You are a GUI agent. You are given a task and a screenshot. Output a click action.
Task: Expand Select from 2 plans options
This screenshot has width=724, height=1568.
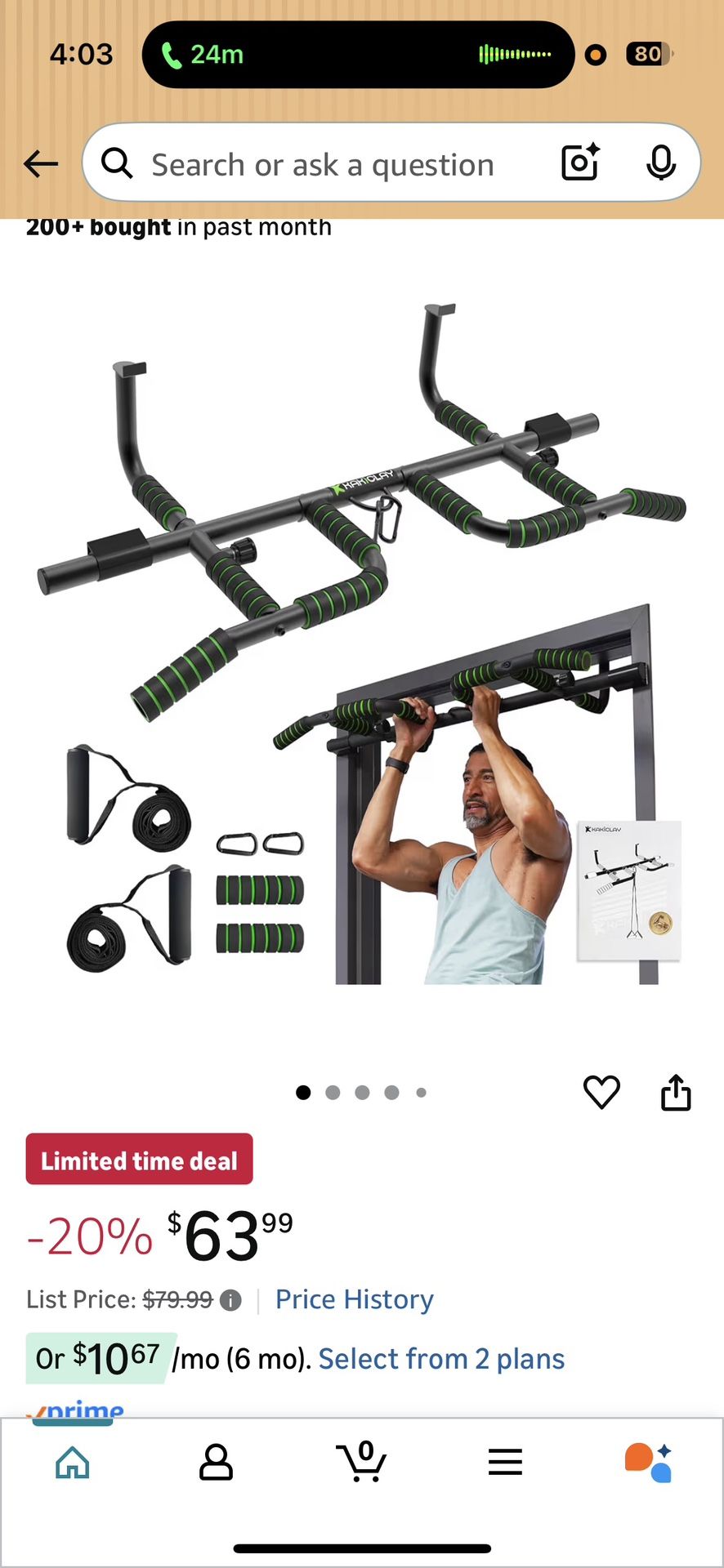(441, 1358)
